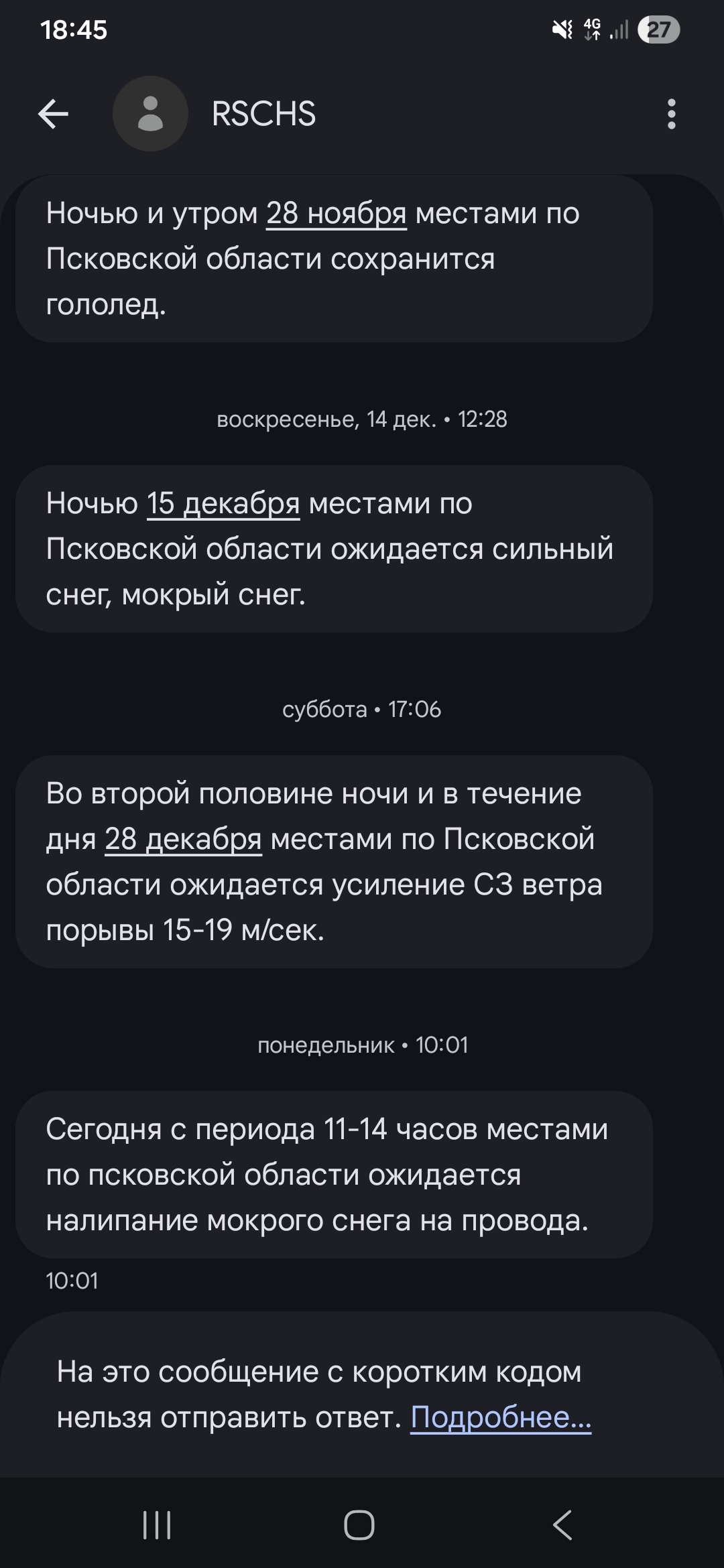Open the Подробнее… link
This screenshot has height=1568, width=724.
501,1417
